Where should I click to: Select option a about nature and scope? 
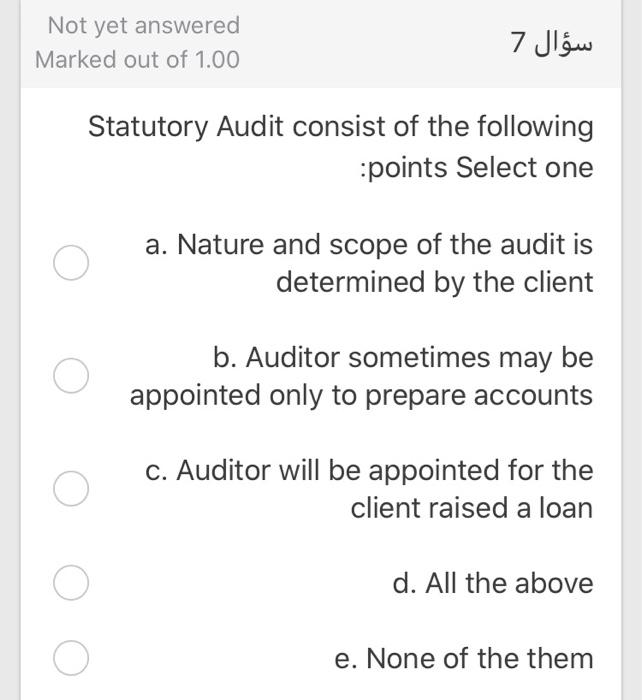click(71, 263)
